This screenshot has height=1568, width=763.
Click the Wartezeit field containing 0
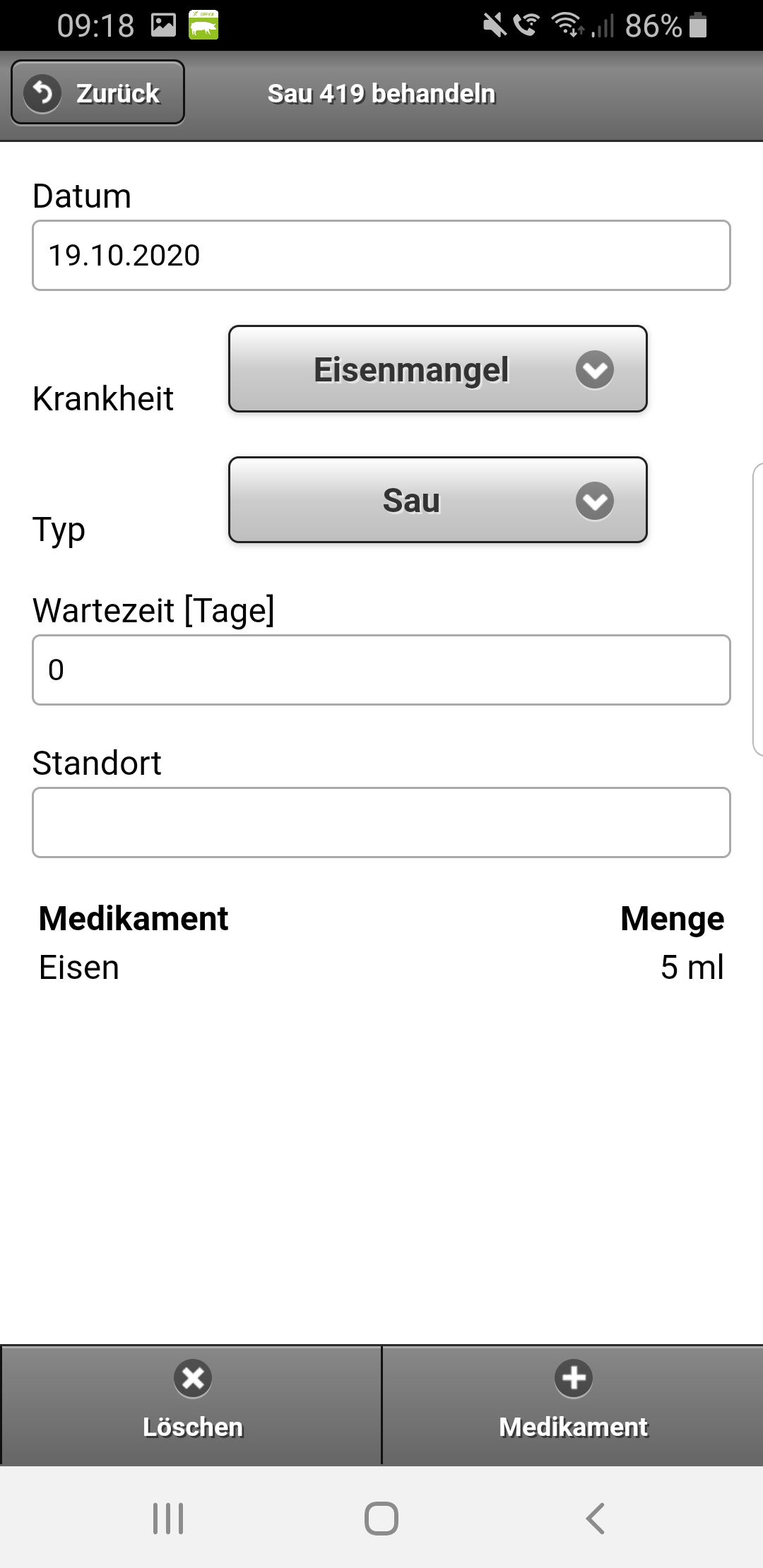click(x=381, y=670)
